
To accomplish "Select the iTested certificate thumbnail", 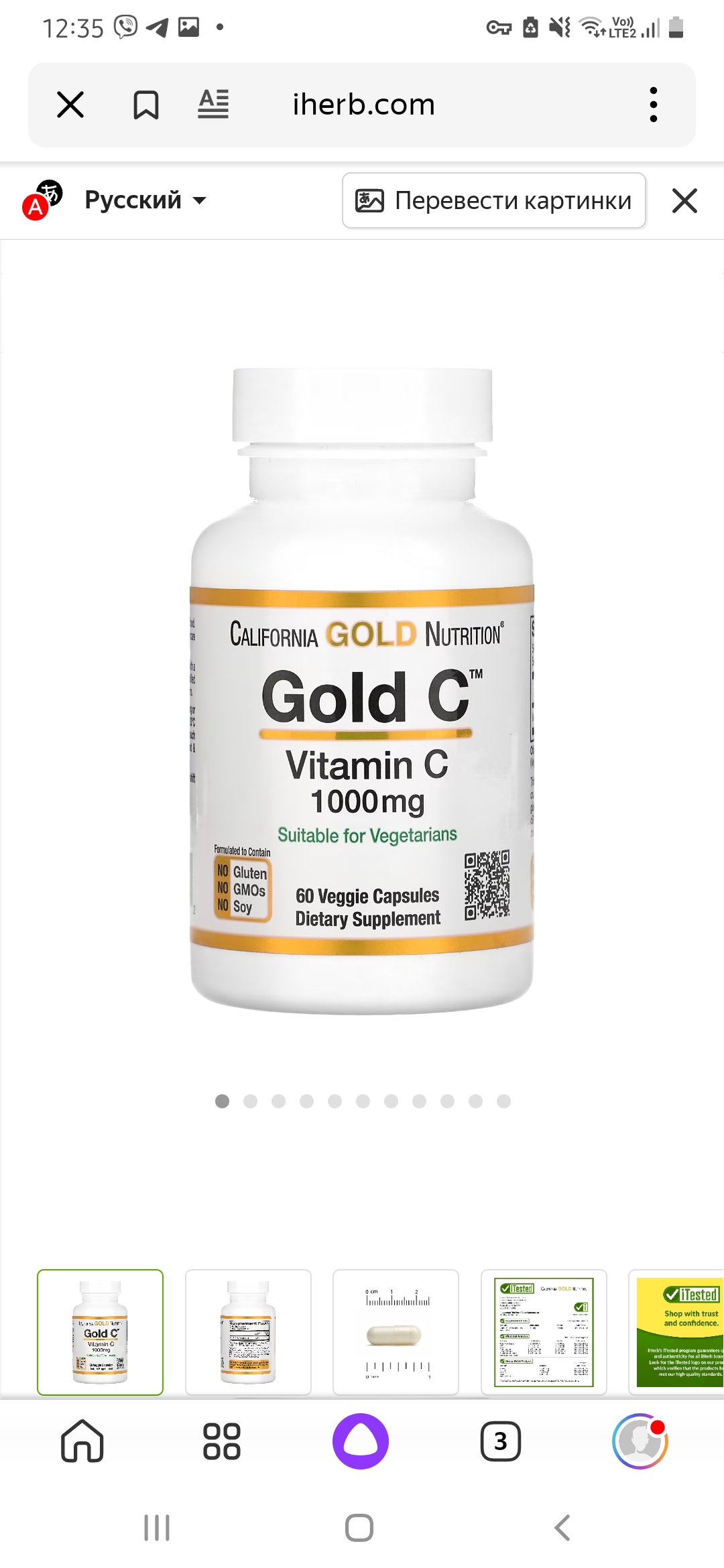I will pos(544,1332).
